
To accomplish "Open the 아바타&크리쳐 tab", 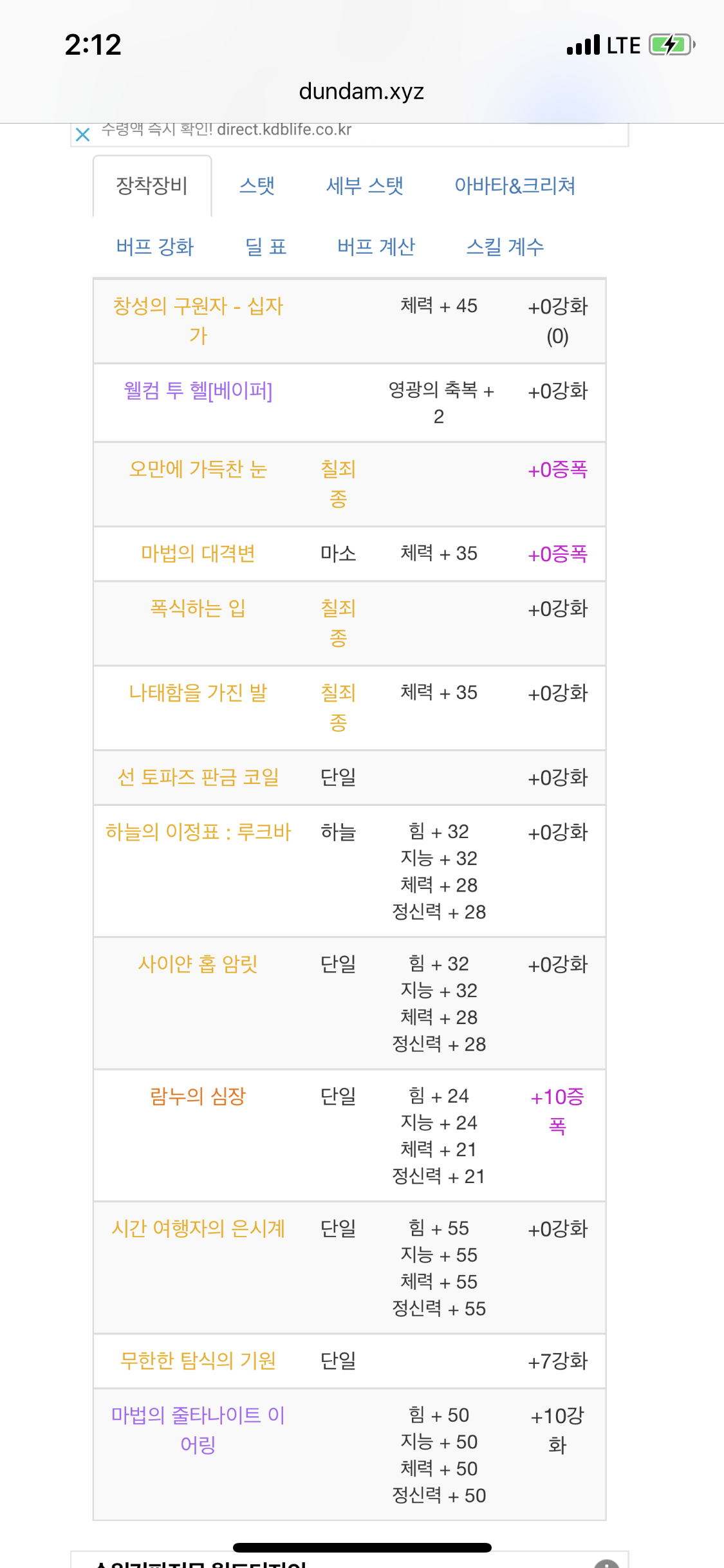I will (x=515, y=186).
